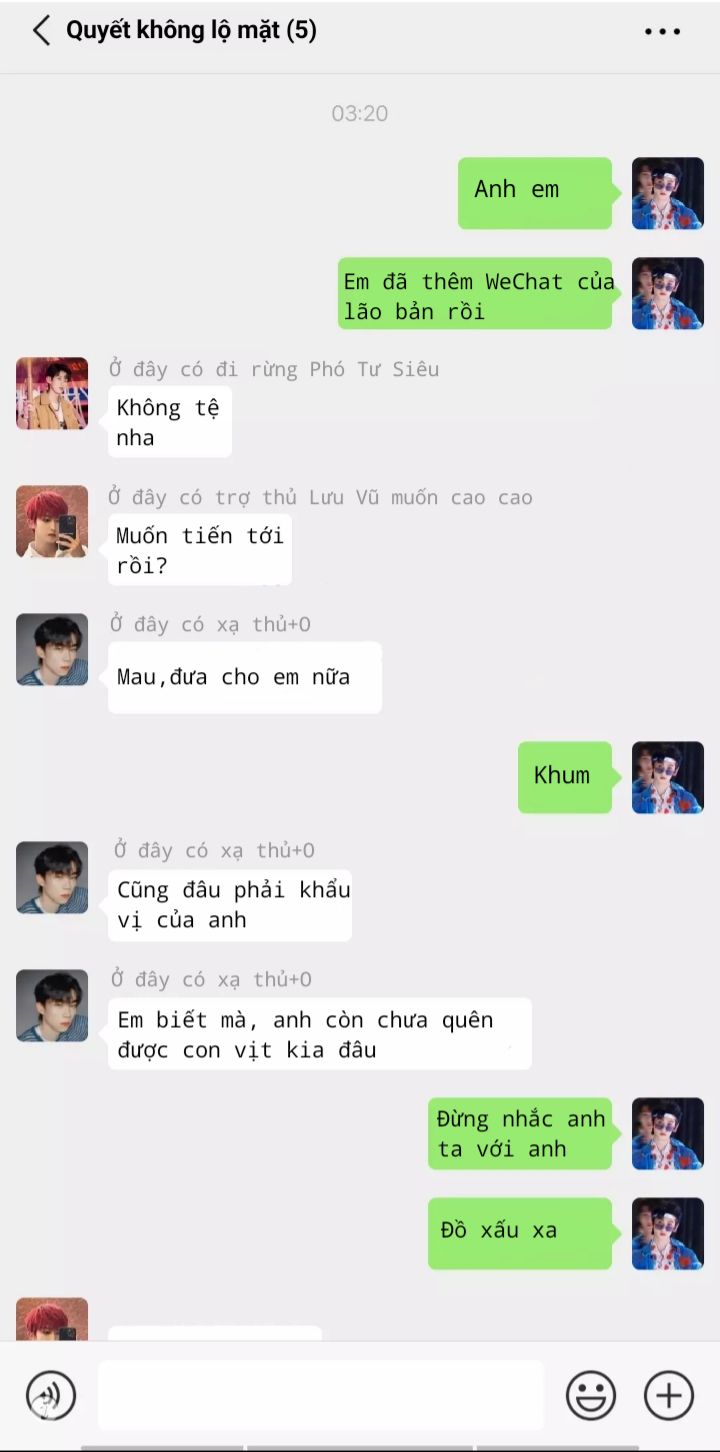Open the three-dot chat options menu
Screen dimensions: 720x1452
[x=662, y=32]
